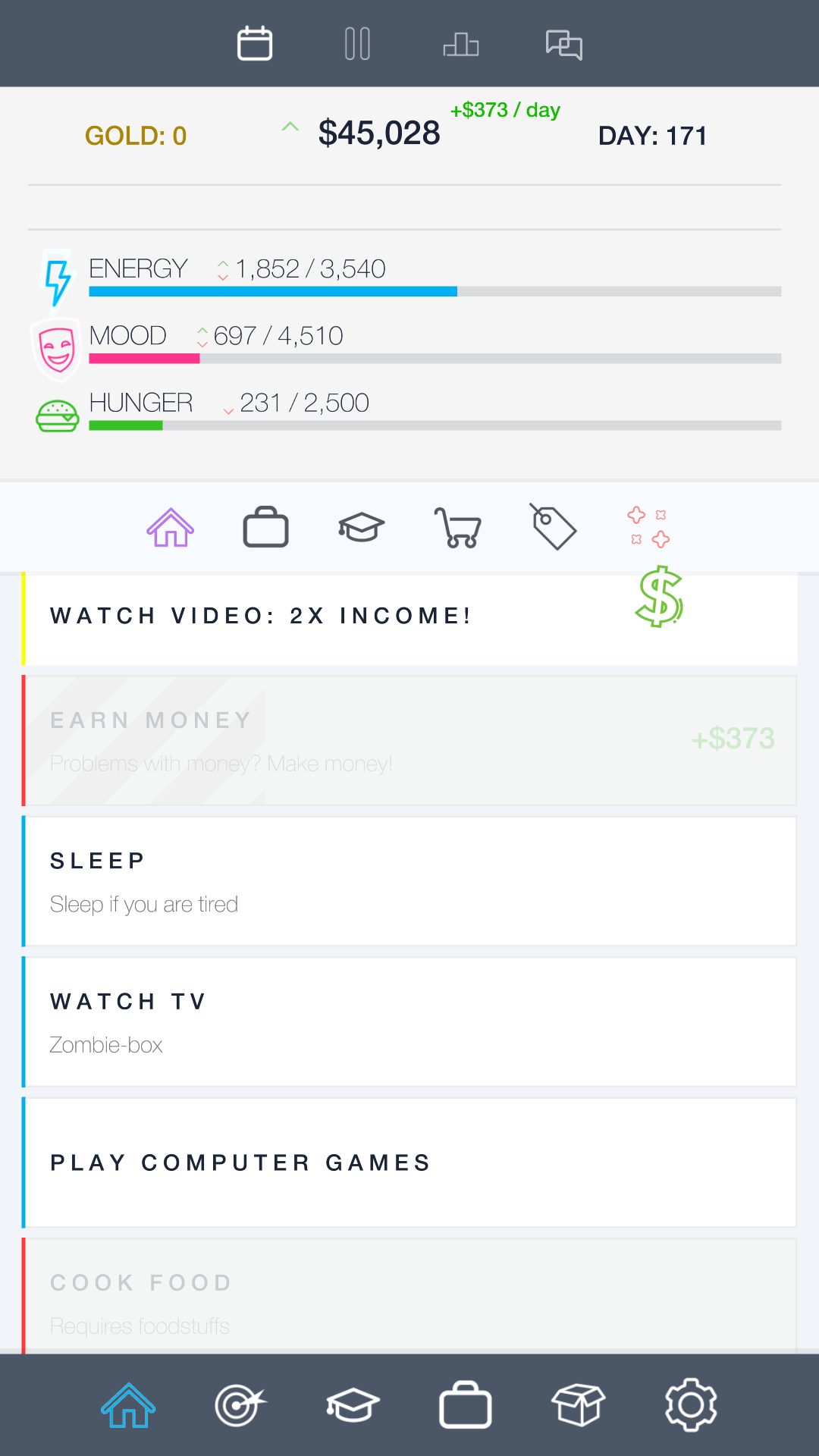
Task: Open the shopping cart category tab
Action: pos(458,527)
